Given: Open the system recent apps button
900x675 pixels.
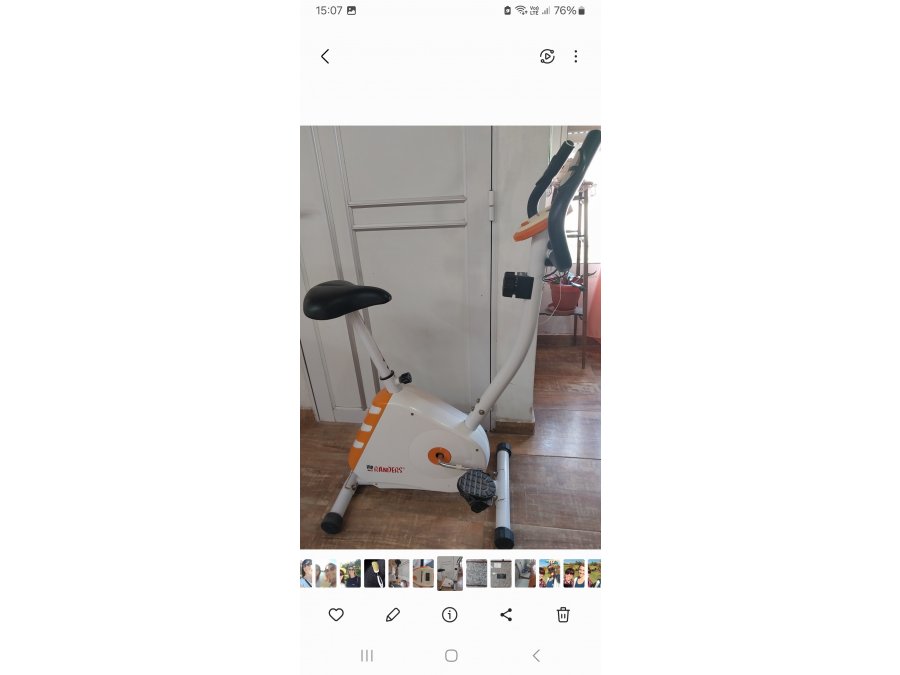Looking at the screenshot, I should [x=367, y=655].
